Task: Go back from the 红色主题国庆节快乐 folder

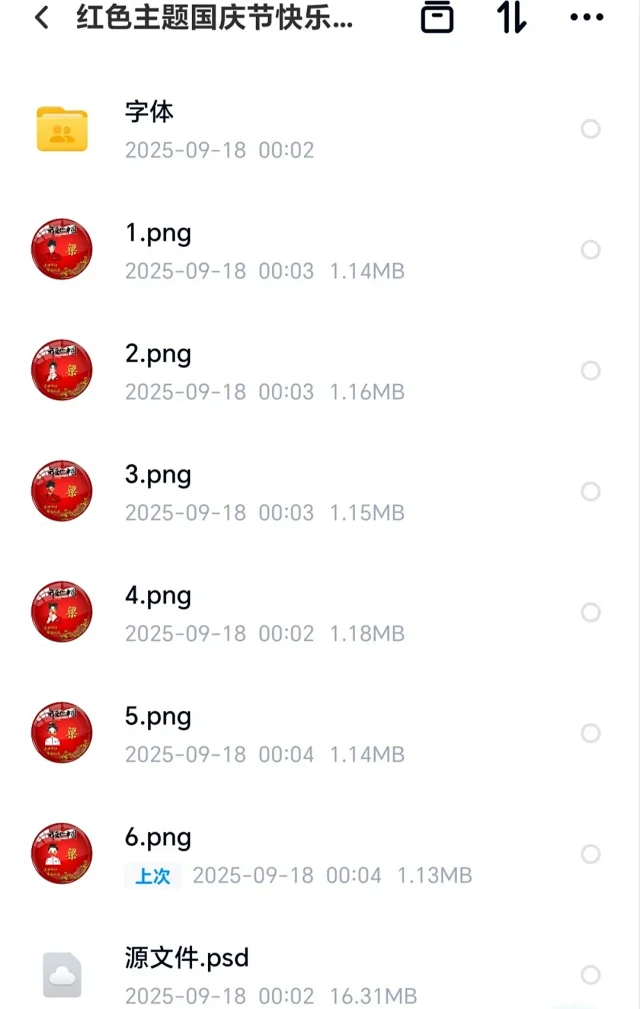Action: tap(42, 18)
